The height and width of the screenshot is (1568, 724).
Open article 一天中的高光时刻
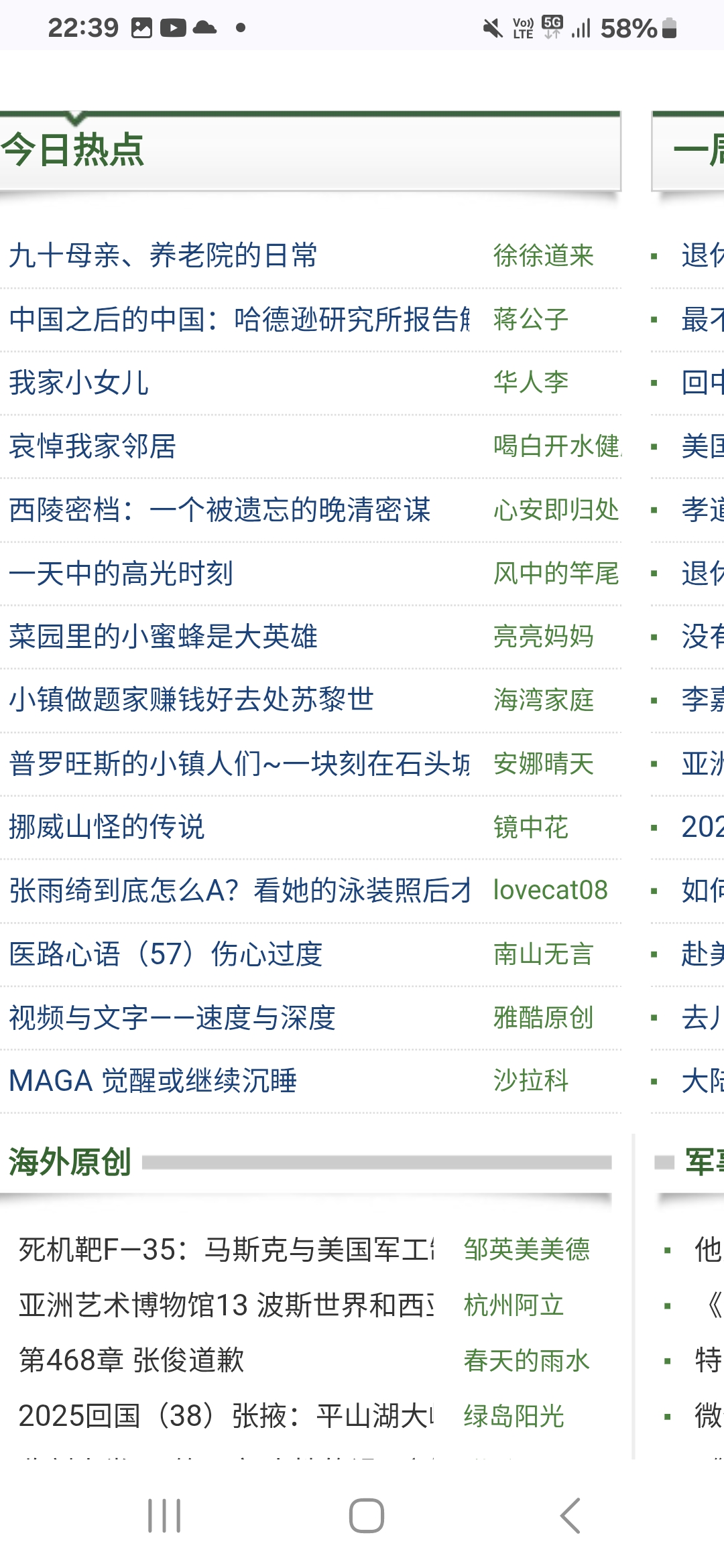[121, 574]
